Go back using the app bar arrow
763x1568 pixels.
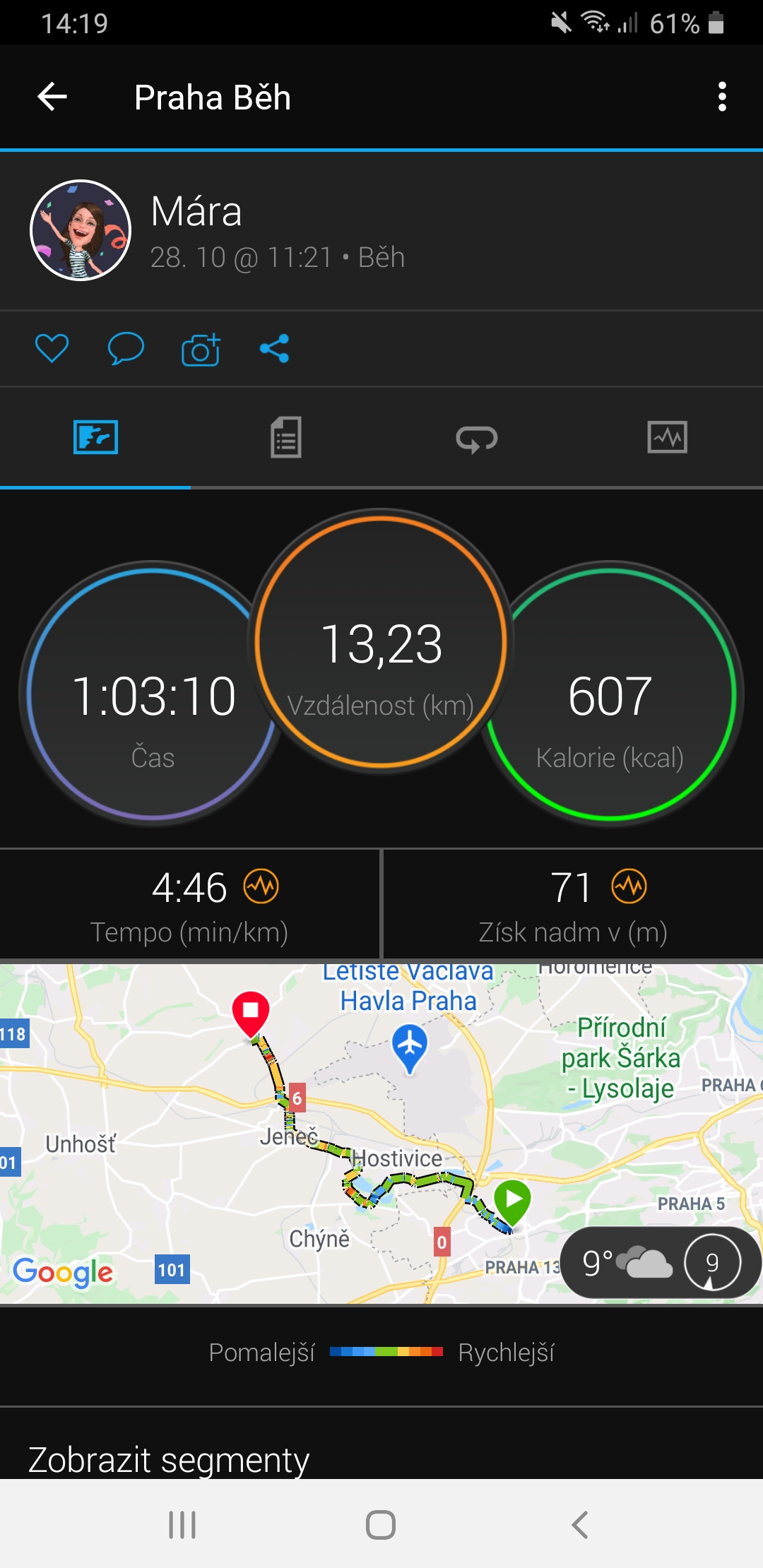[x=52, y=97]
